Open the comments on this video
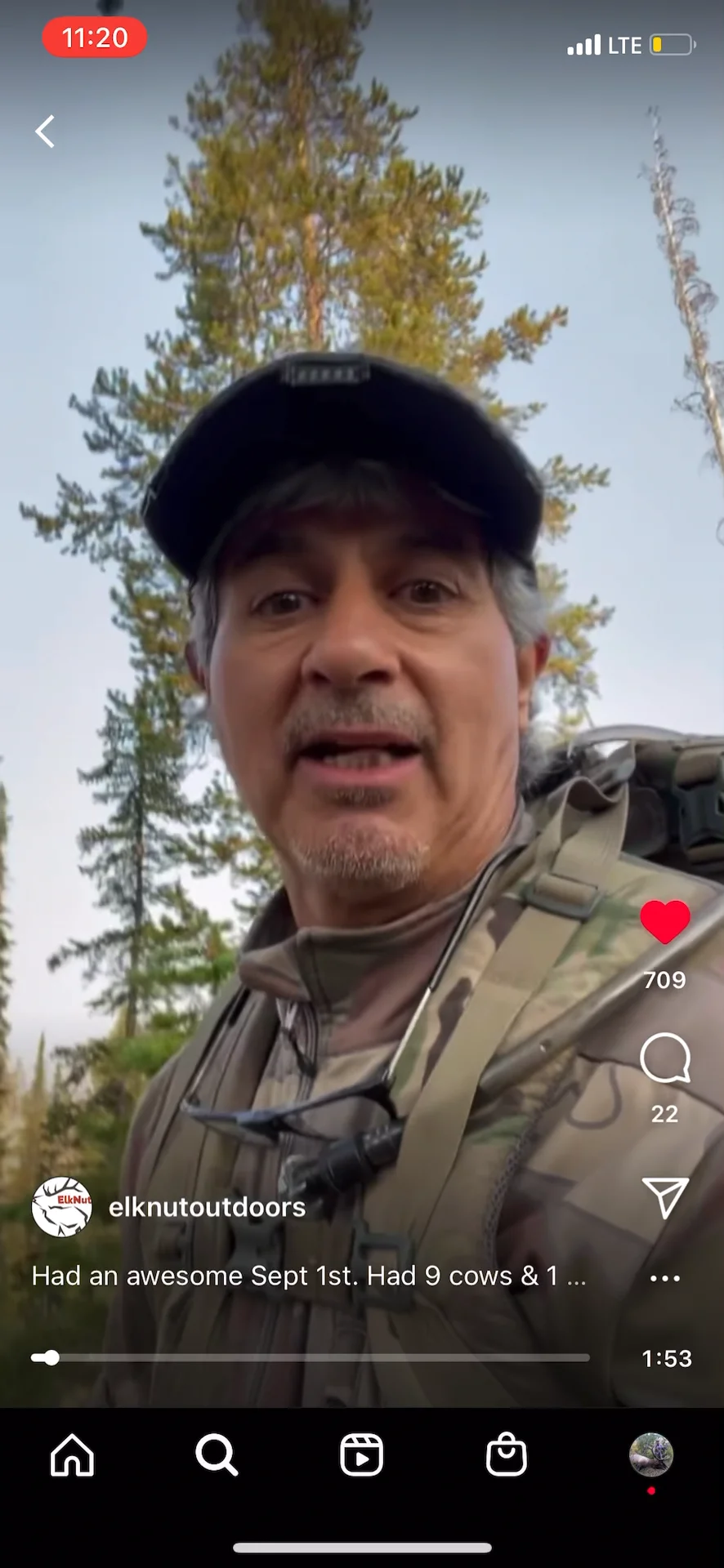 pyautogui.click(x=664, y=1058)
